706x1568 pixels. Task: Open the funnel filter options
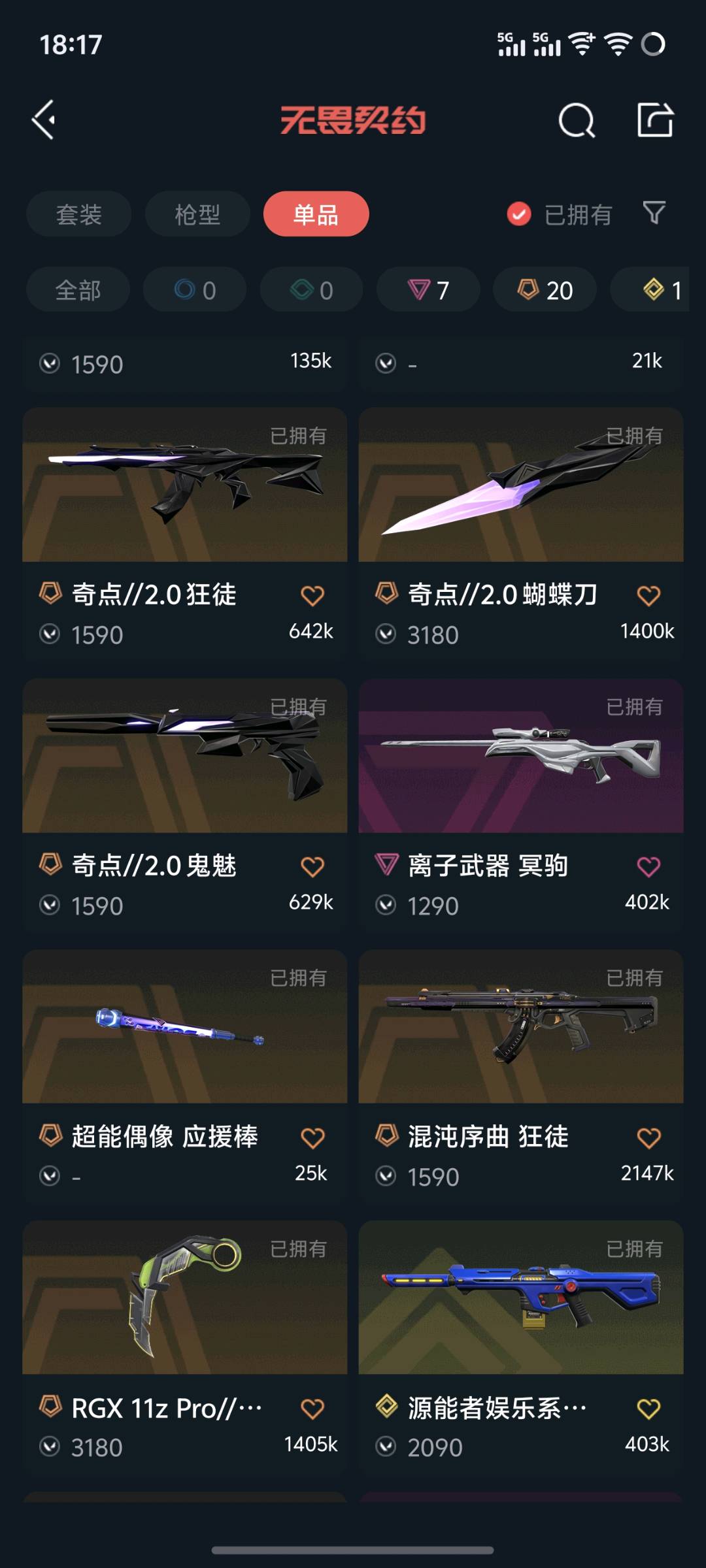click(654, 213)
